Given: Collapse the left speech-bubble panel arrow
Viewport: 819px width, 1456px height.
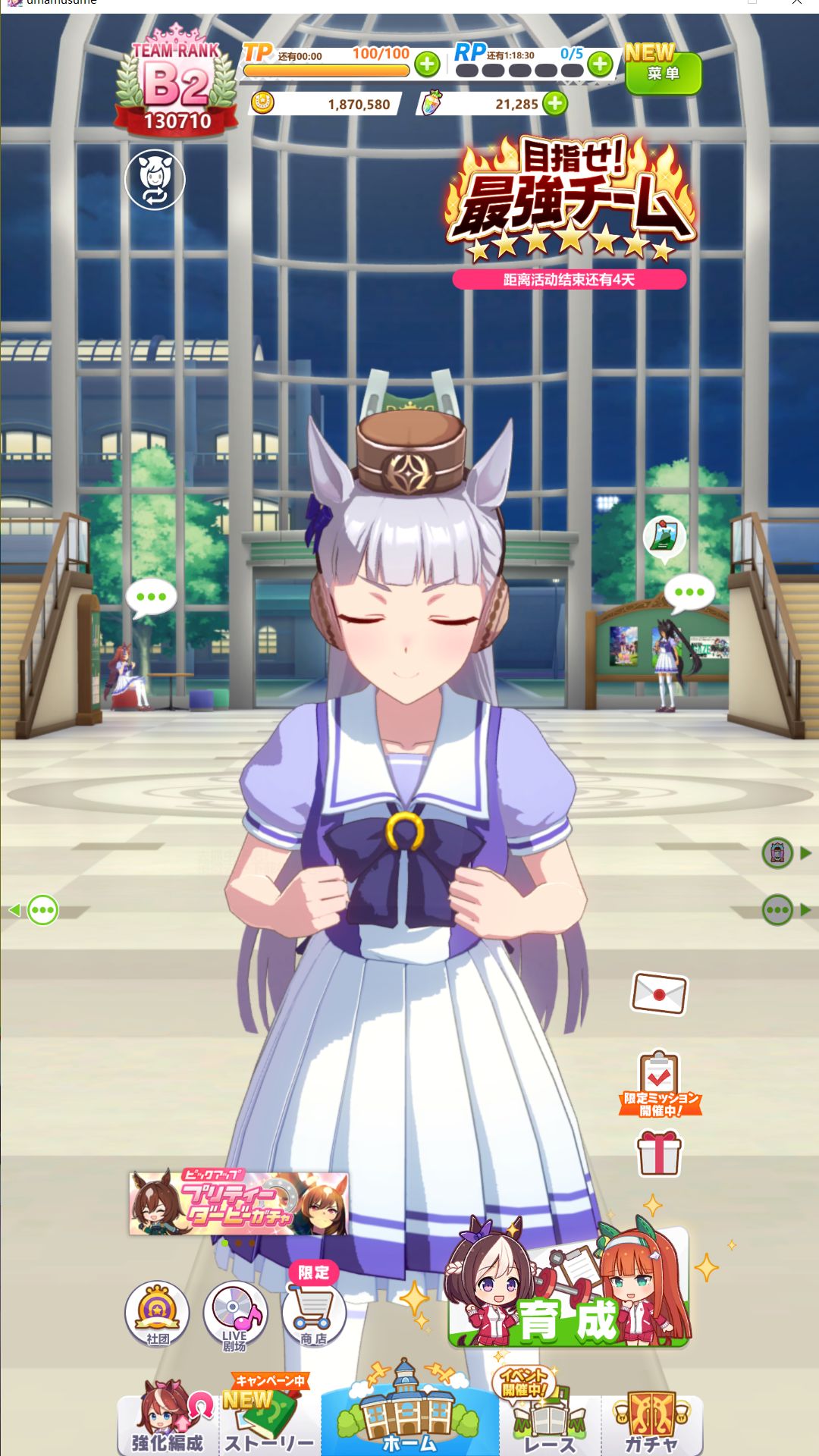Looking at the screenshot, I should pyautogui.click(x=14, y=909).
